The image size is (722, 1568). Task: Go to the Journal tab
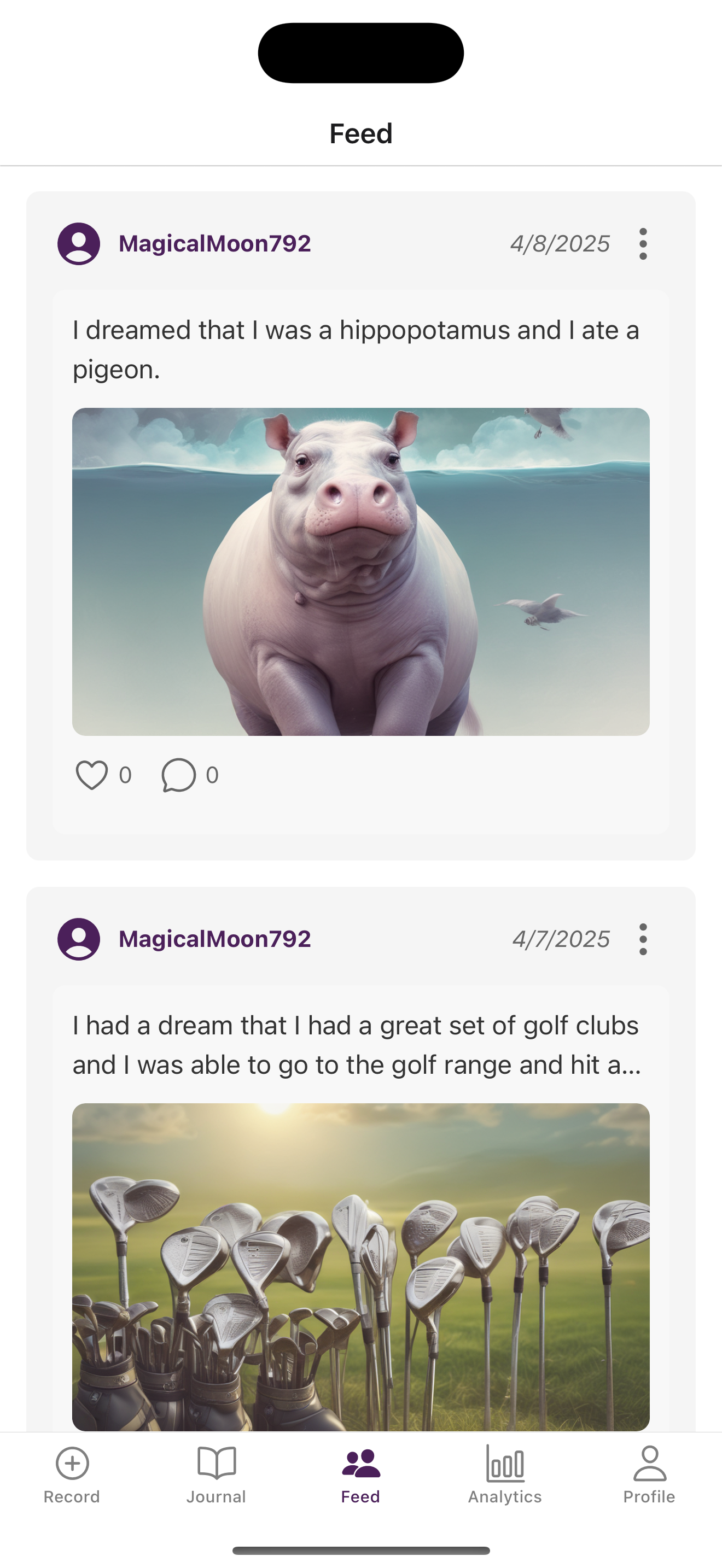pos(216,1476)
